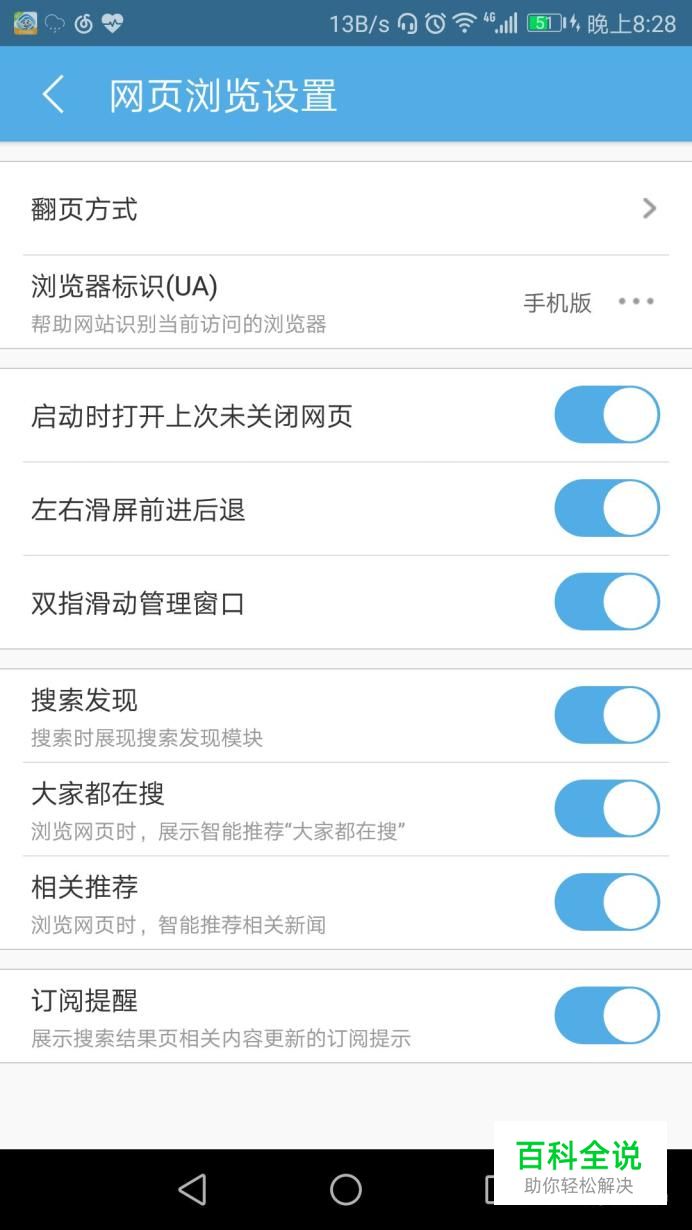Open 浏览器标识(UA) options
Image resolution: width=692 pixels, height=1230 pixels.
click(x=346, y=302)
